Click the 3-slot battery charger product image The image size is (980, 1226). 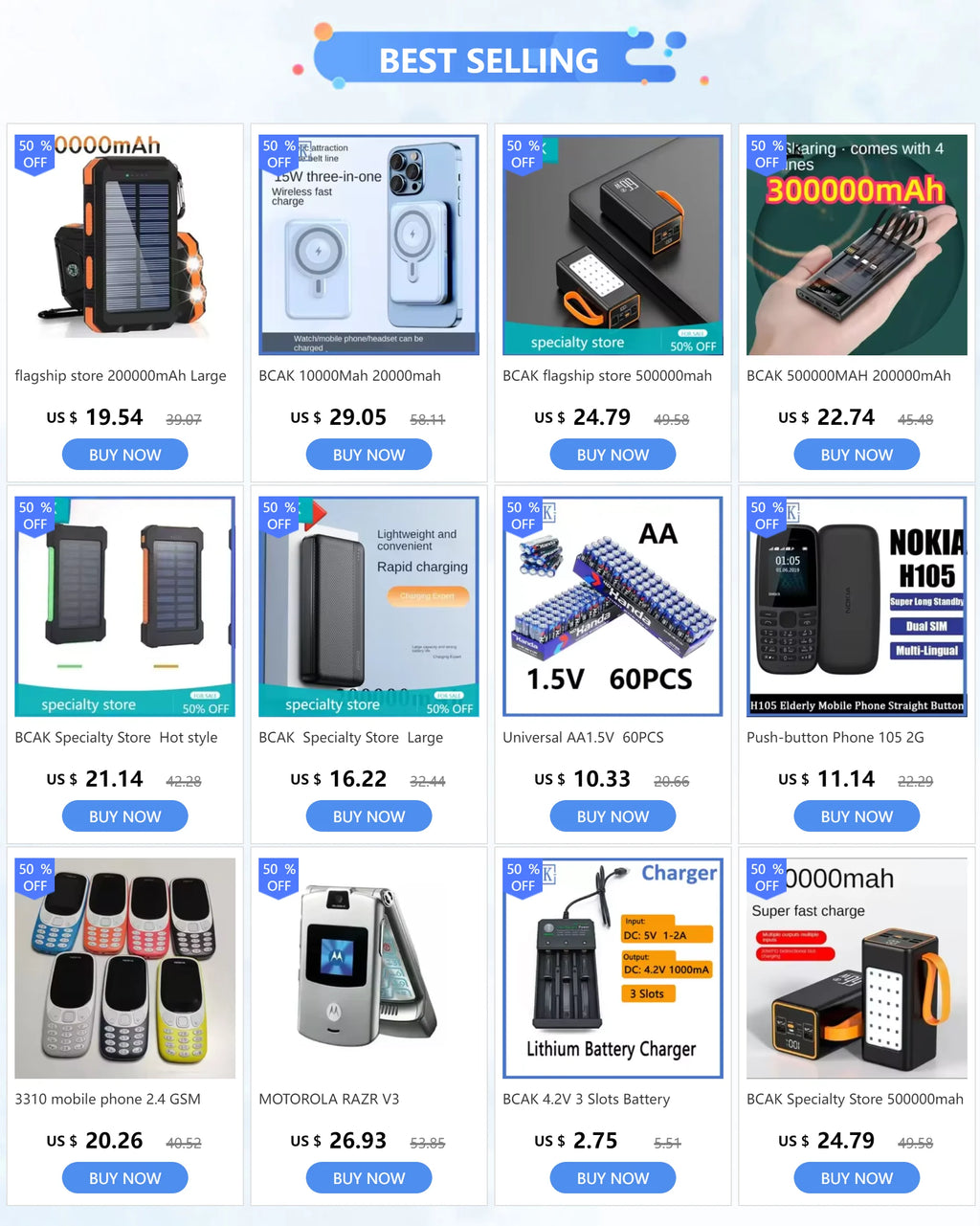[612, 967]
